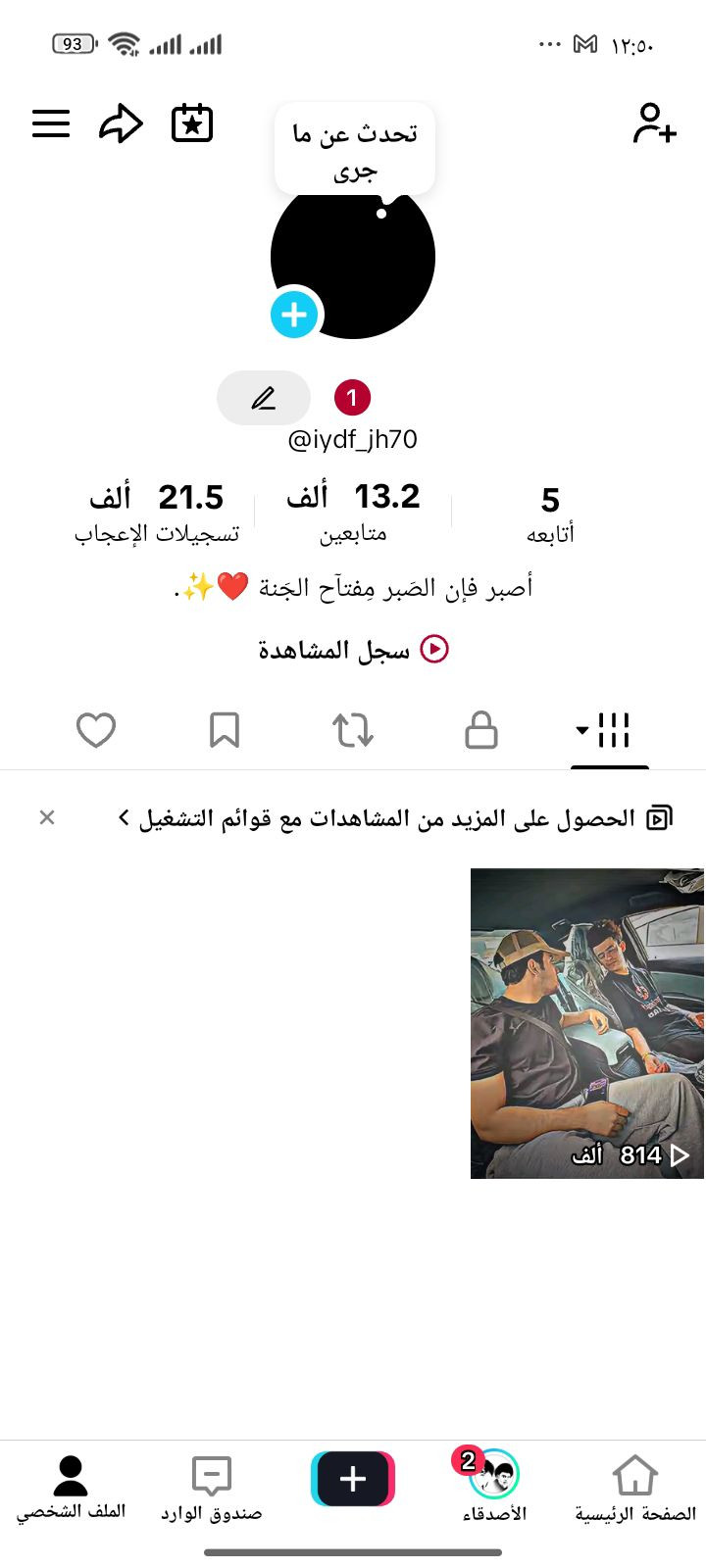Edit the profile with the pencil button

[x=263, y=398]
